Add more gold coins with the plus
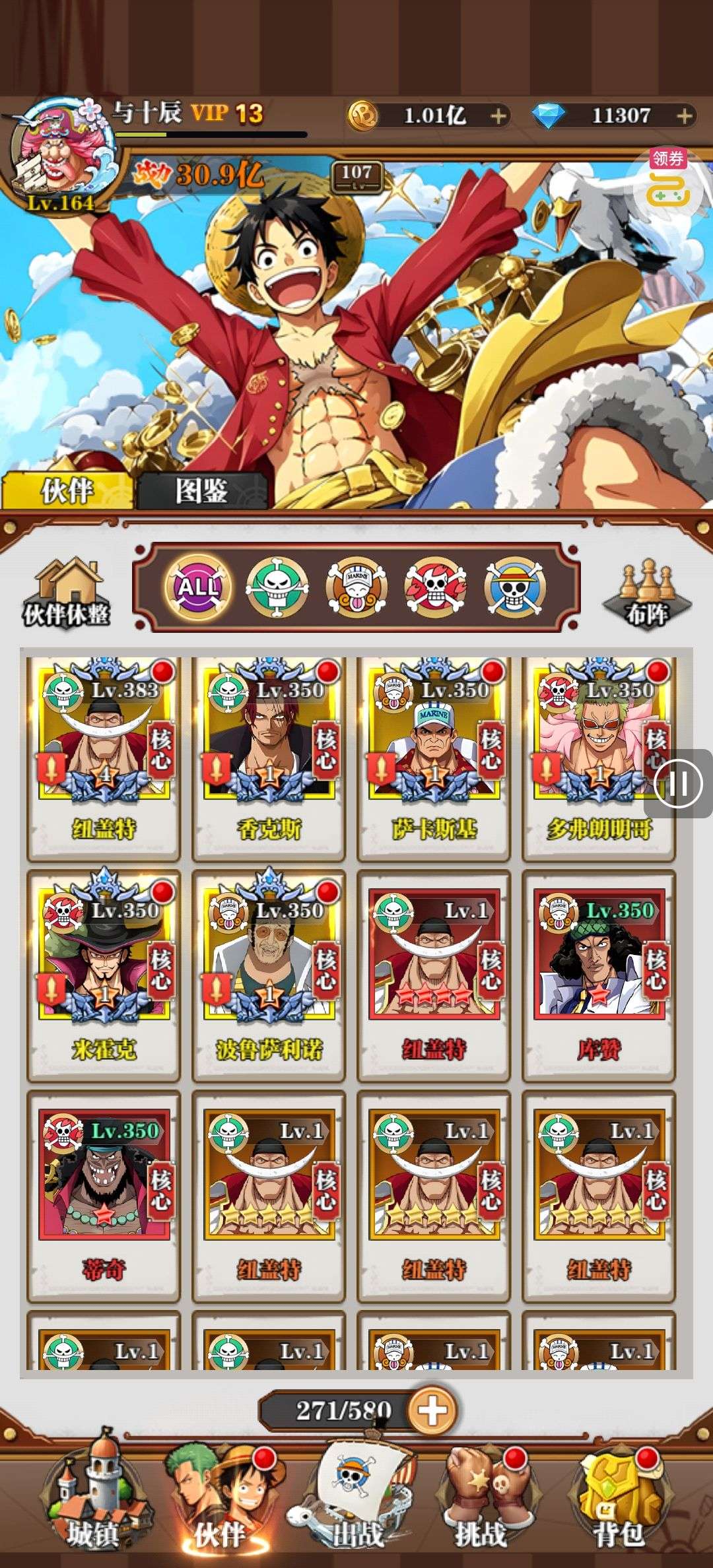 (498, 117)
